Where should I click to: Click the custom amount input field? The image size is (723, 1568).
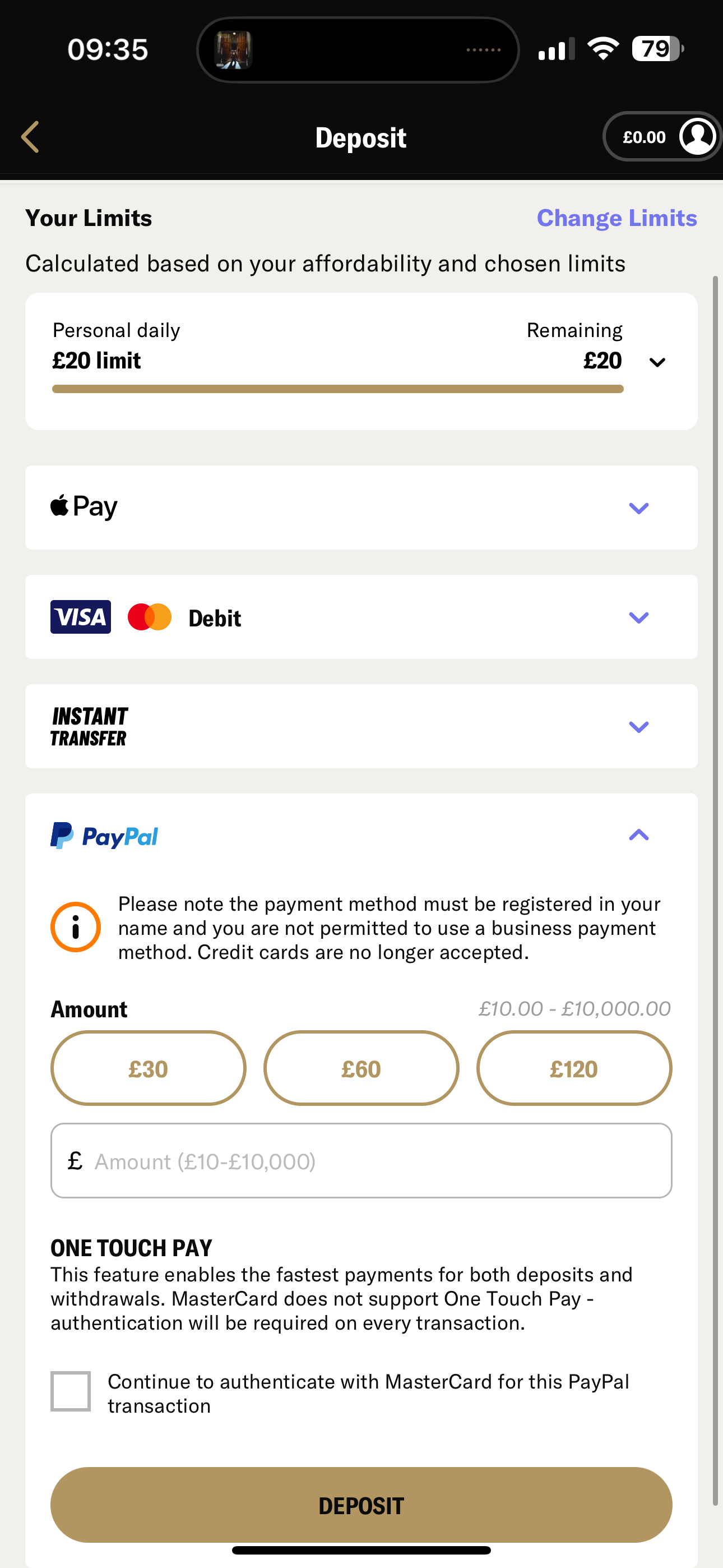point(361,1160)
